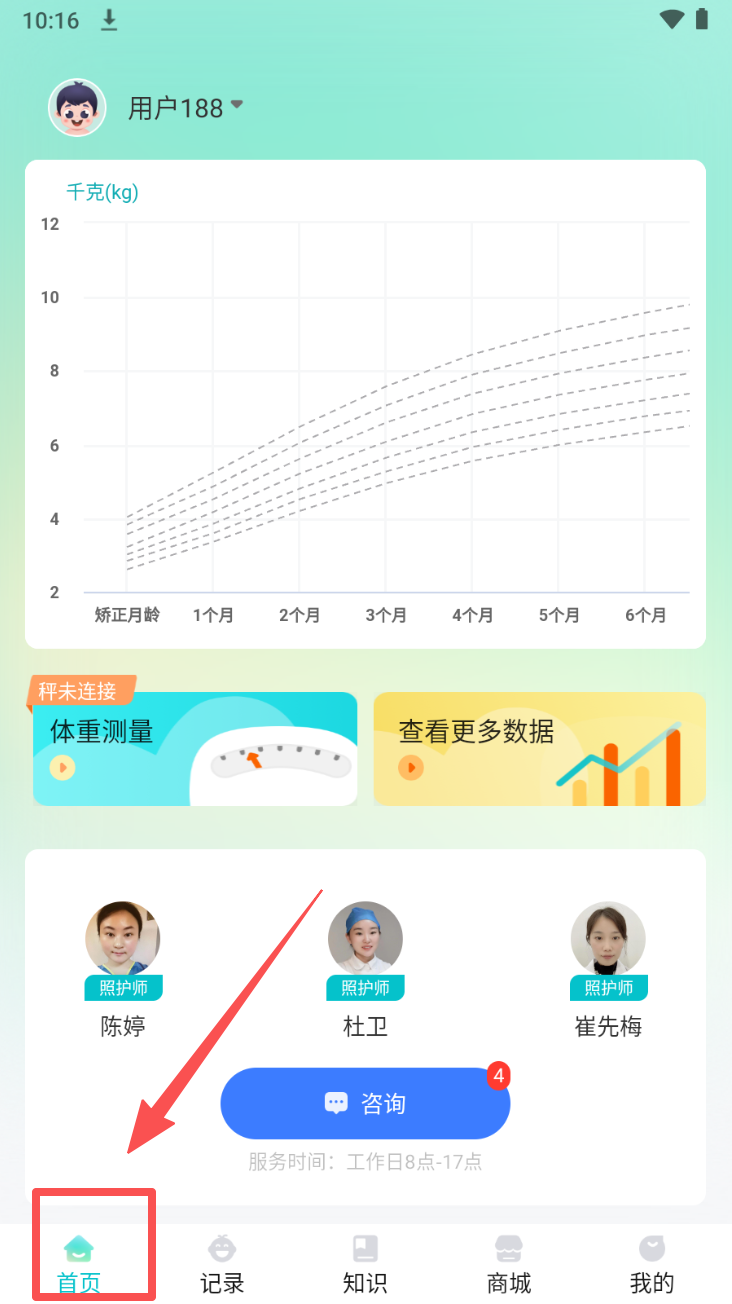The image size is (732, 1304).
Task: Switch to the 记录 records tab
Action: (x=222, y=1264)
